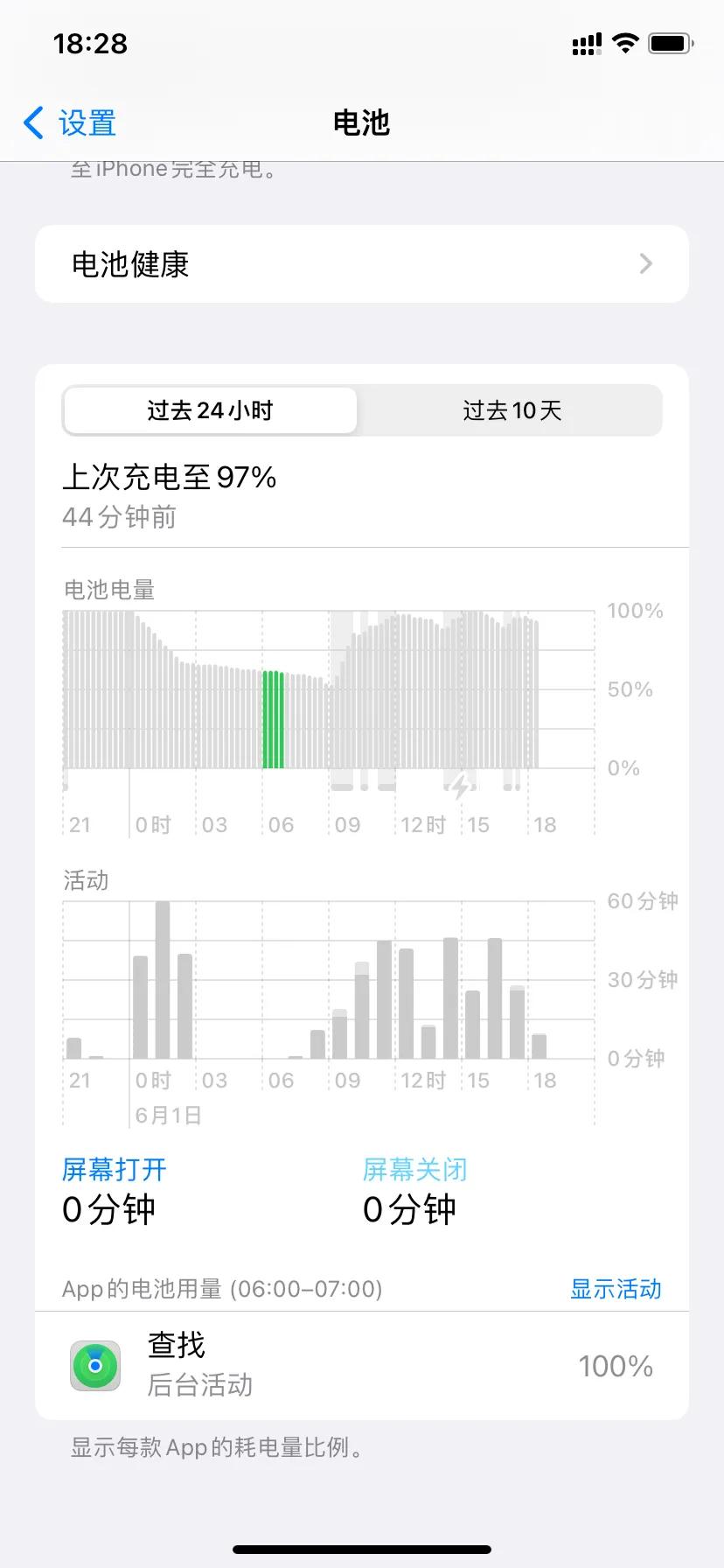Tap the back chevron beside 设置
The height and width of the screenshot is (1568, 724).
coord(33,123)
